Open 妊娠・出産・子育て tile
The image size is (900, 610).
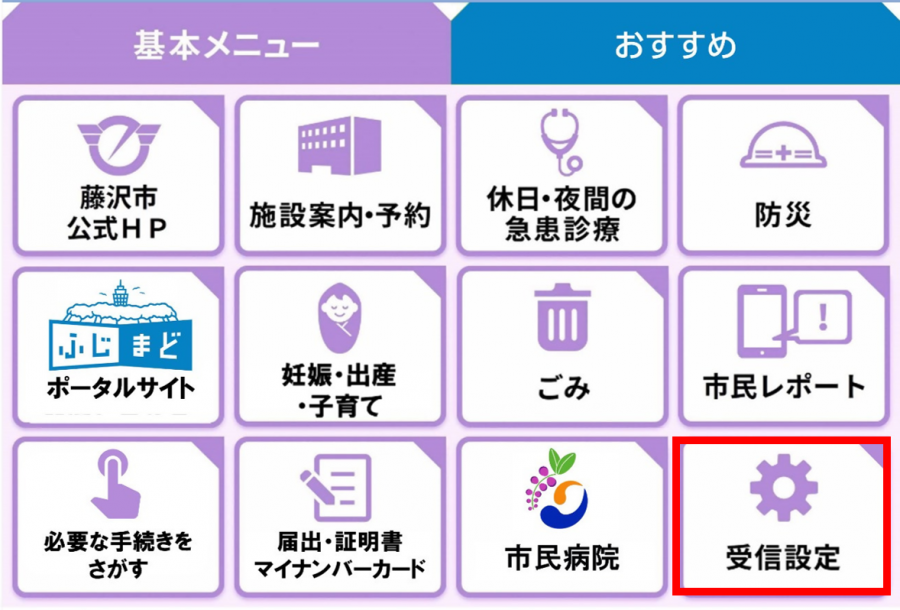pyautogui.click(x=340, y=347)
